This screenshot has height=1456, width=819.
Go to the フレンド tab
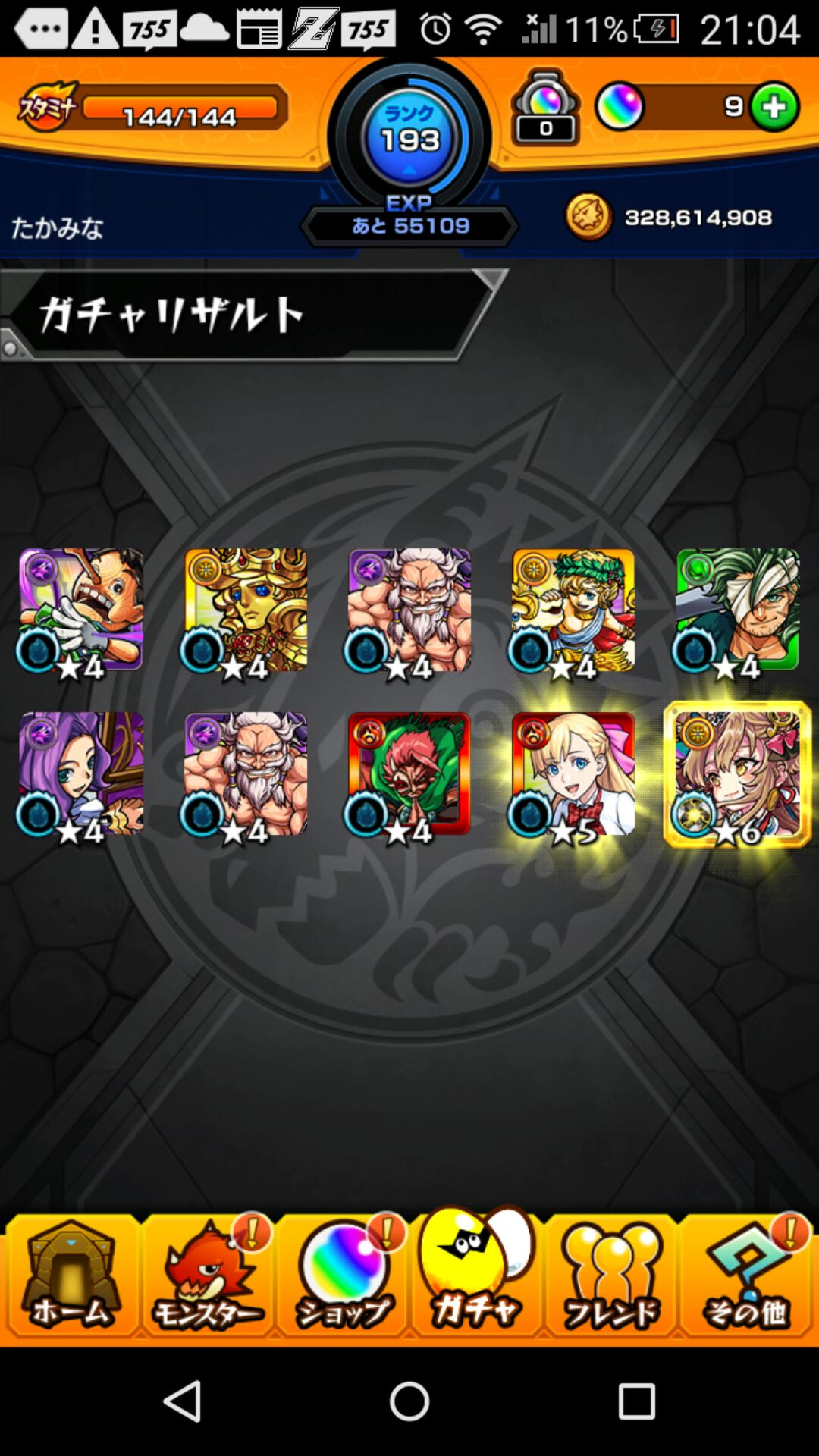tap(611, 1276)
